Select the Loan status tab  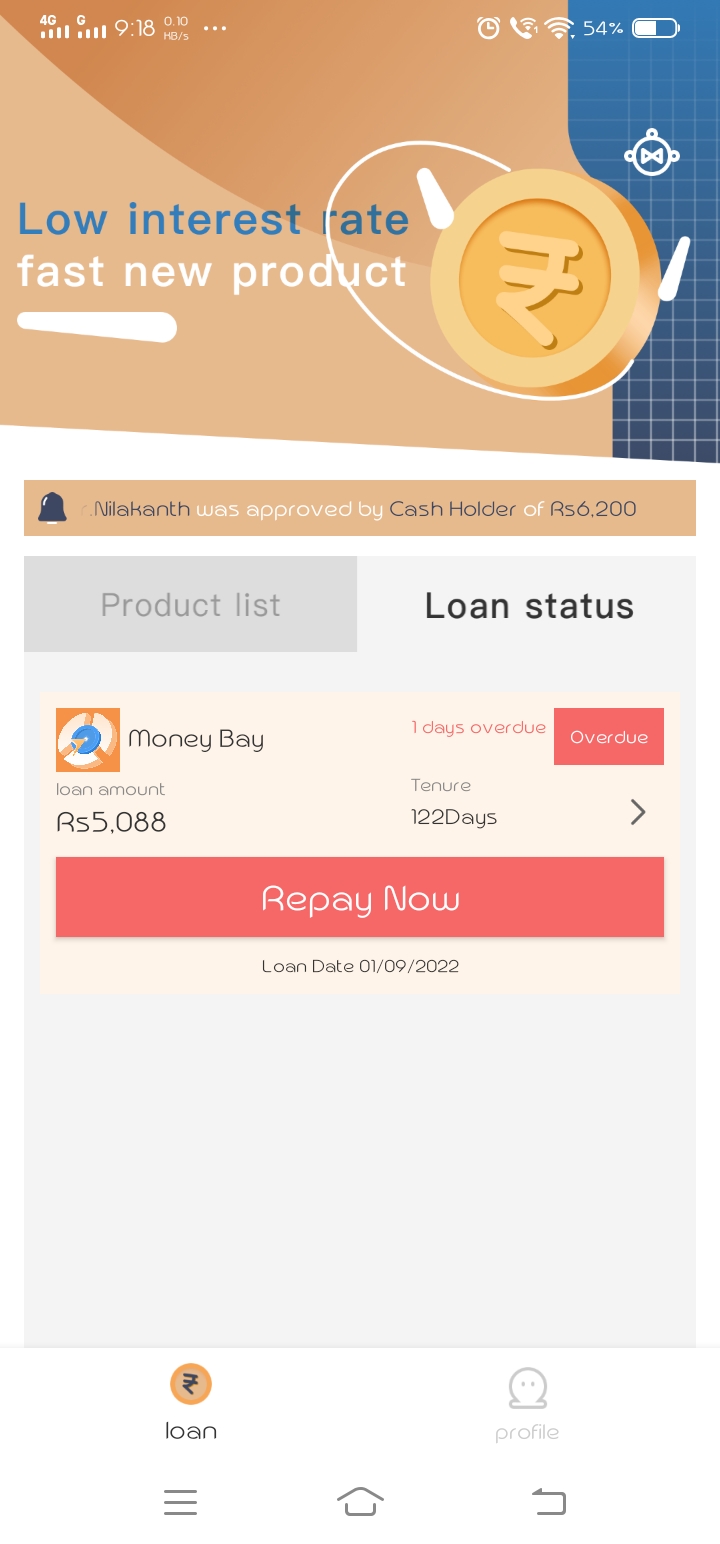coord(528,605)
